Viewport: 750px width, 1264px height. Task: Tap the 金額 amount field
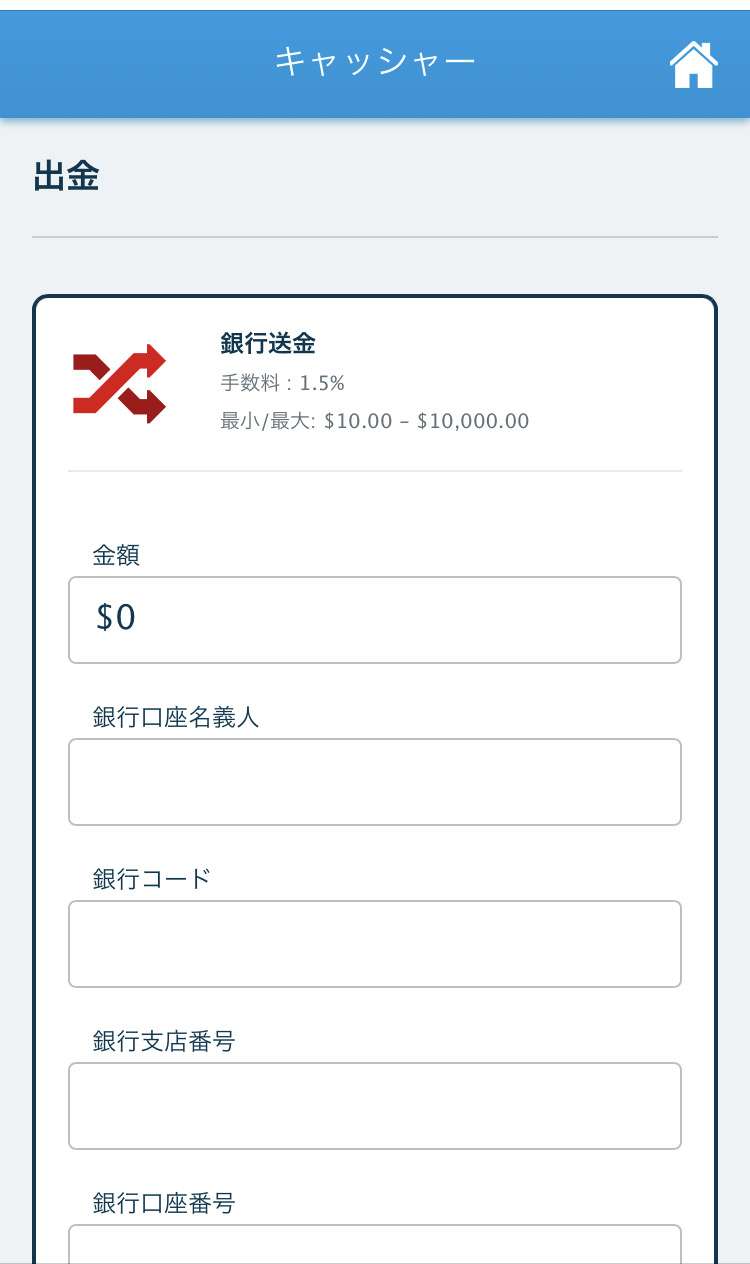[x=375, y=620]
